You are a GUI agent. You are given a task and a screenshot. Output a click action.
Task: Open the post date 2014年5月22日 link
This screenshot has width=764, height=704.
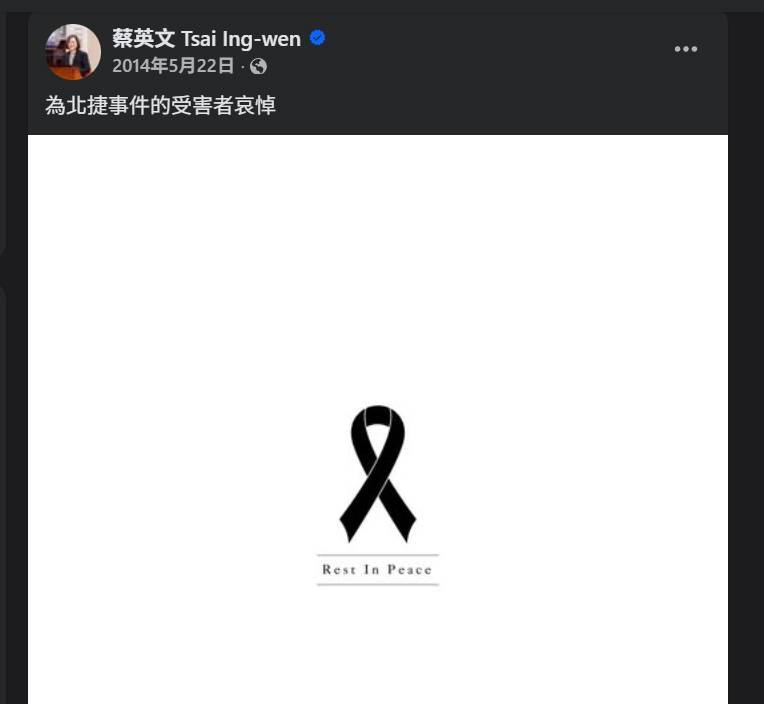(173, 66)
